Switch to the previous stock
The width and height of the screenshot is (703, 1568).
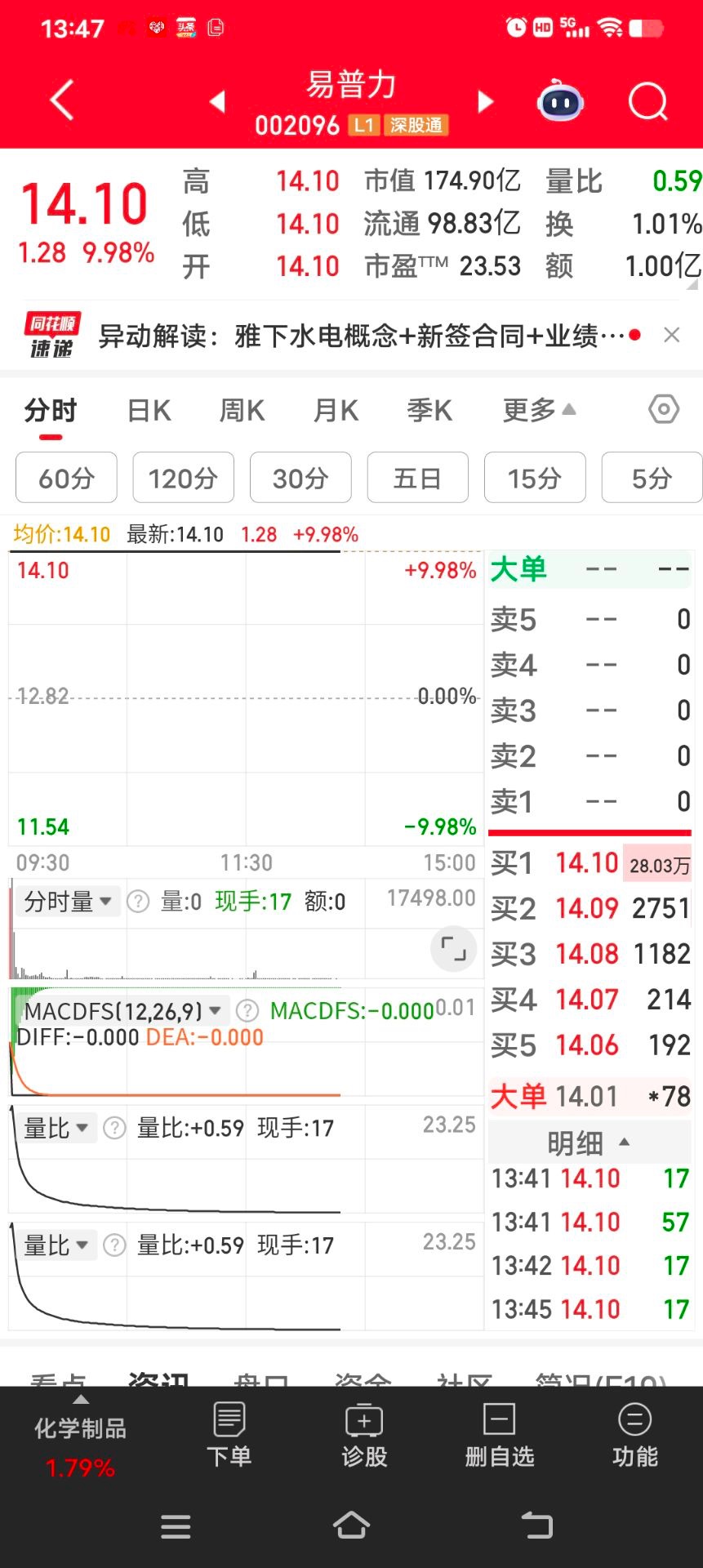pyautogui.click(x=217, y=101)
